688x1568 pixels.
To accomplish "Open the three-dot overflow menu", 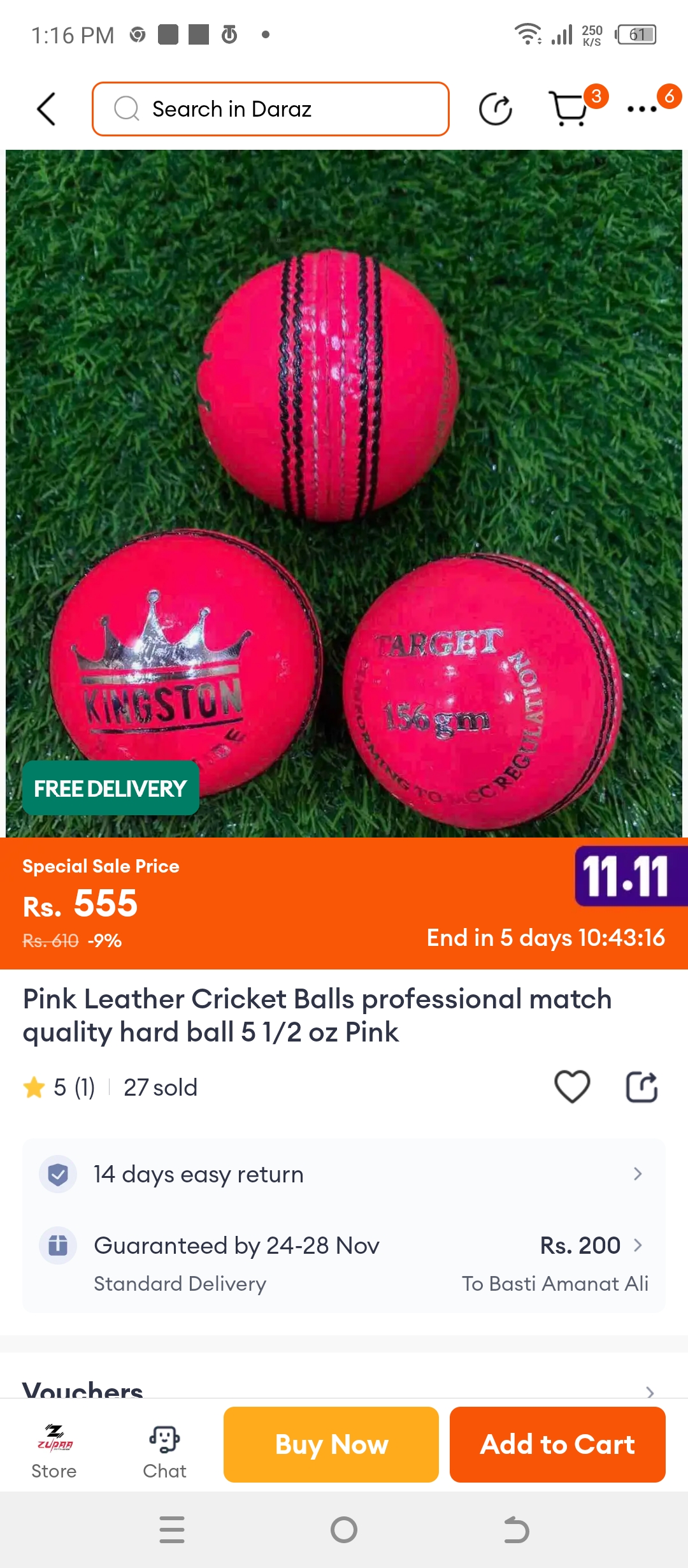I will (642, 109).
